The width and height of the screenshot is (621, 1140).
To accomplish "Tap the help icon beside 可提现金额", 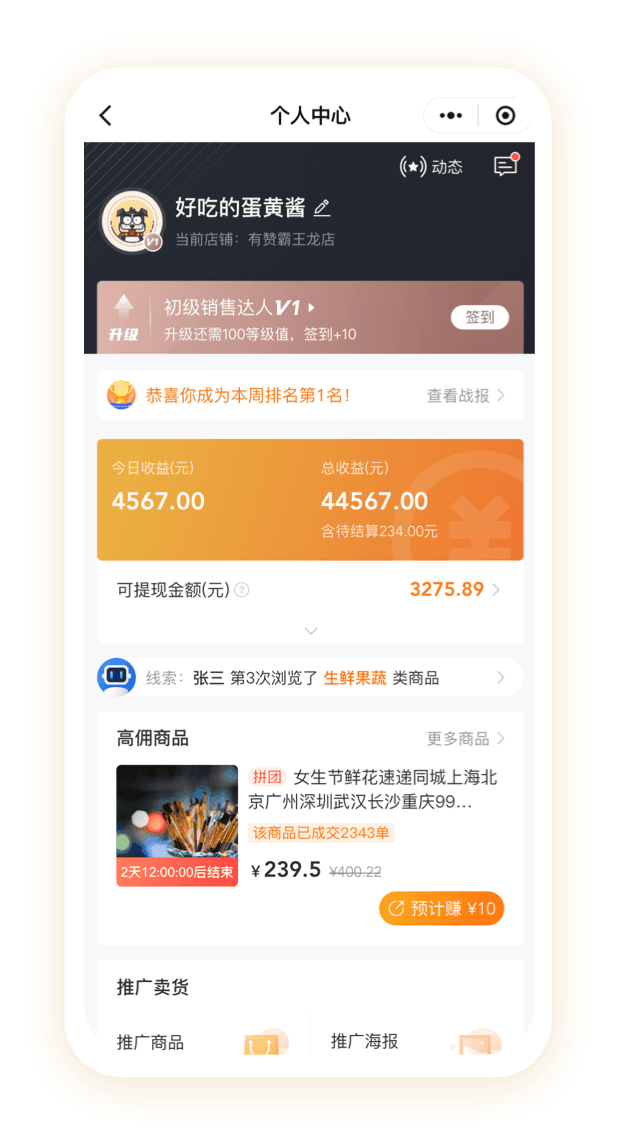I will pos(241,590).
